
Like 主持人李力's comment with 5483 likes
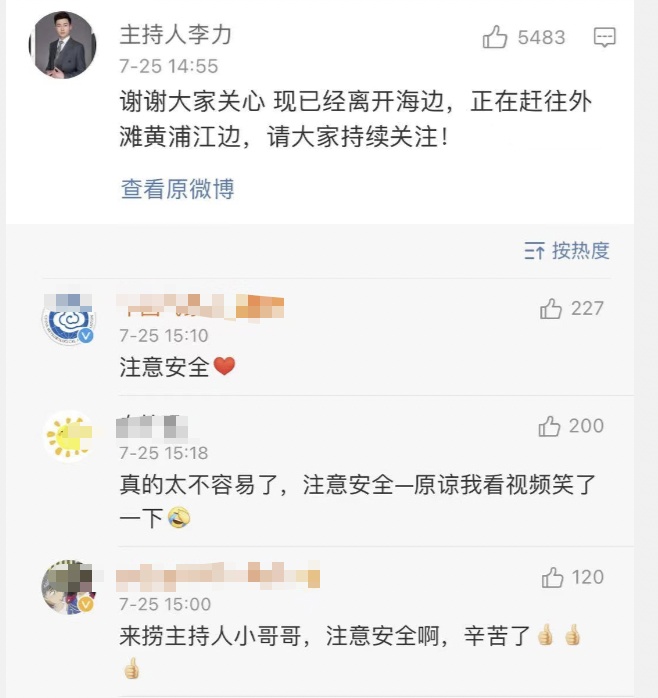click(496, 38)
